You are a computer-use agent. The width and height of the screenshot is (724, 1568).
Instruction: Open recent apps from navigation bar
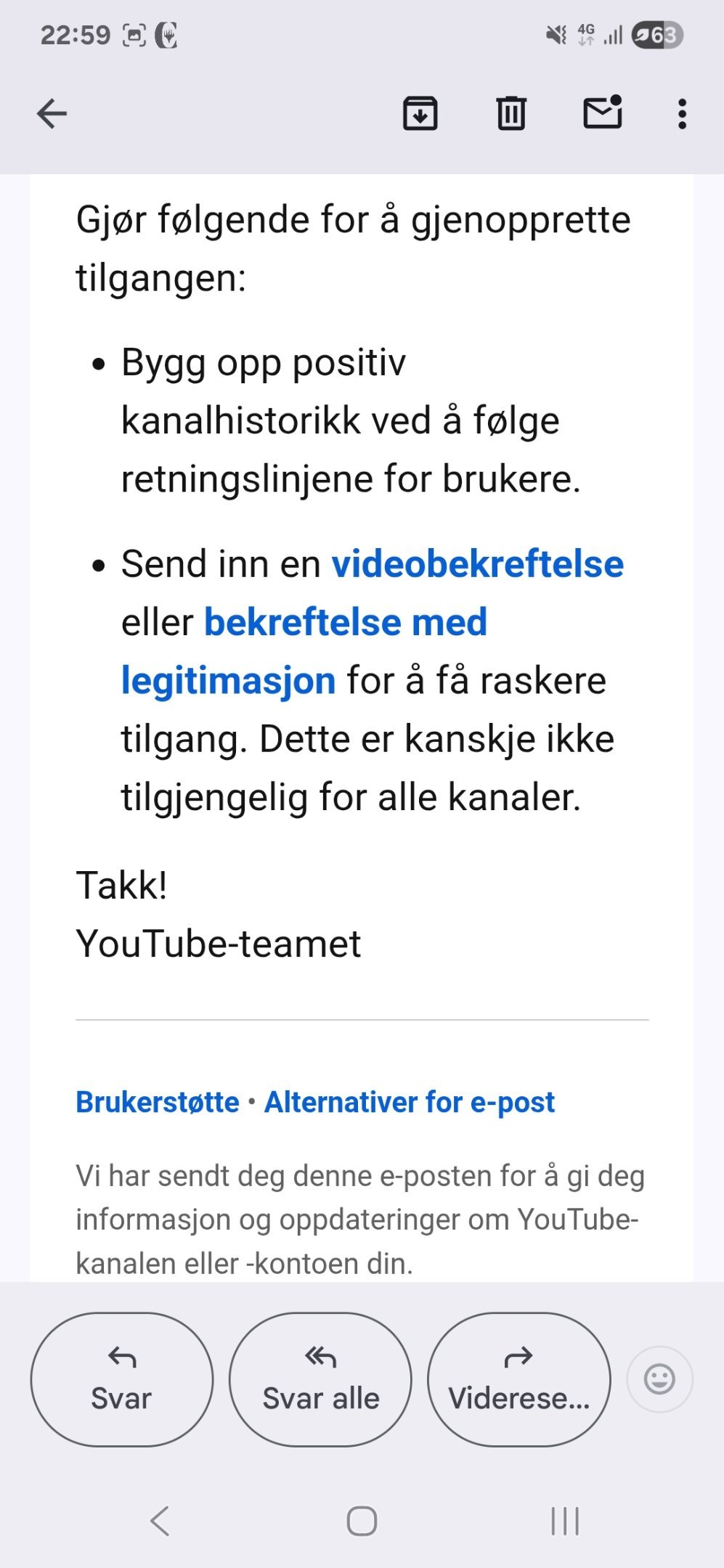point(565,1521)
